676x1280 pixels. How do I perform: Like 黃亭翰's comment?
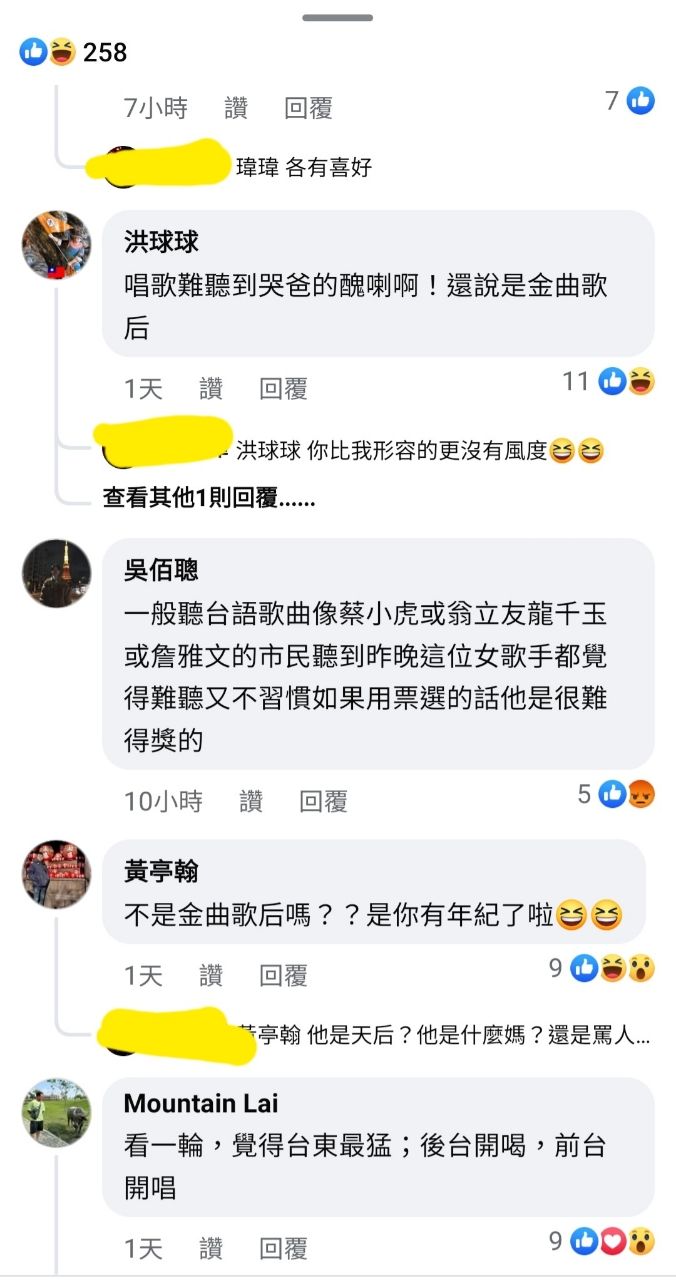pyautogui.click(x=211, y=975)
